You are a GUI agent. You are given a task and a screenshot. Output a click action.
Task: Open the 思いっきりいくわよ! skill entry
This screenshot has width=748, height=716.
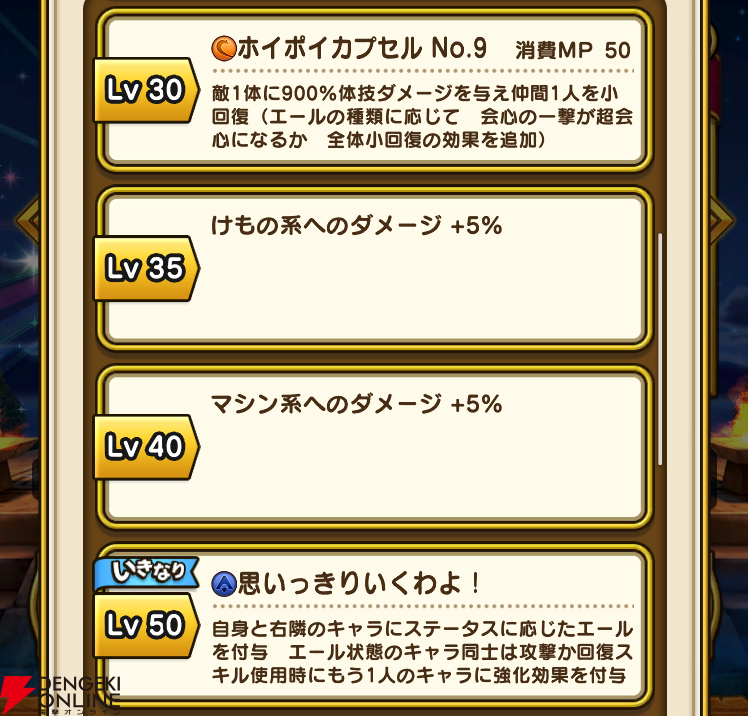click(x=374, y=627)
